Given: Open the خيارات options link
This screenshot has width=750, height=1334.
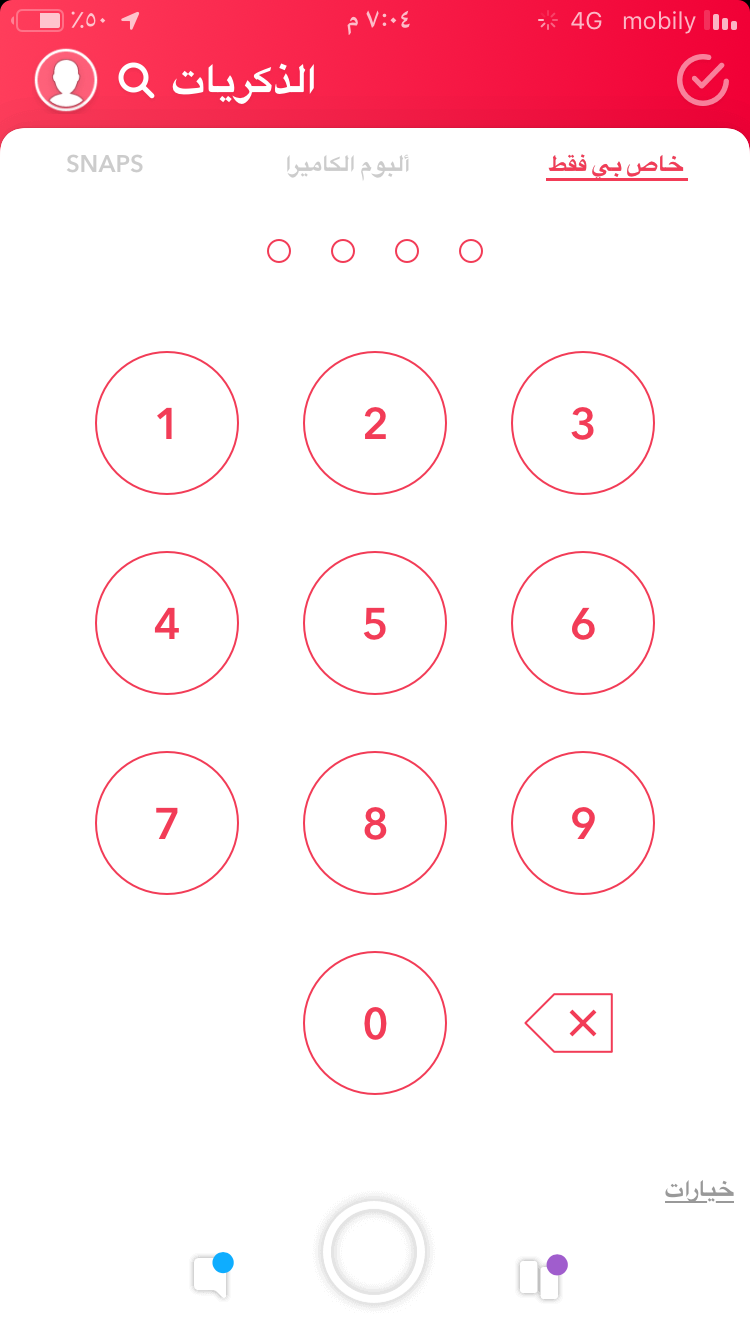Looking at the screenshot, I should [x=699, y=1190].
